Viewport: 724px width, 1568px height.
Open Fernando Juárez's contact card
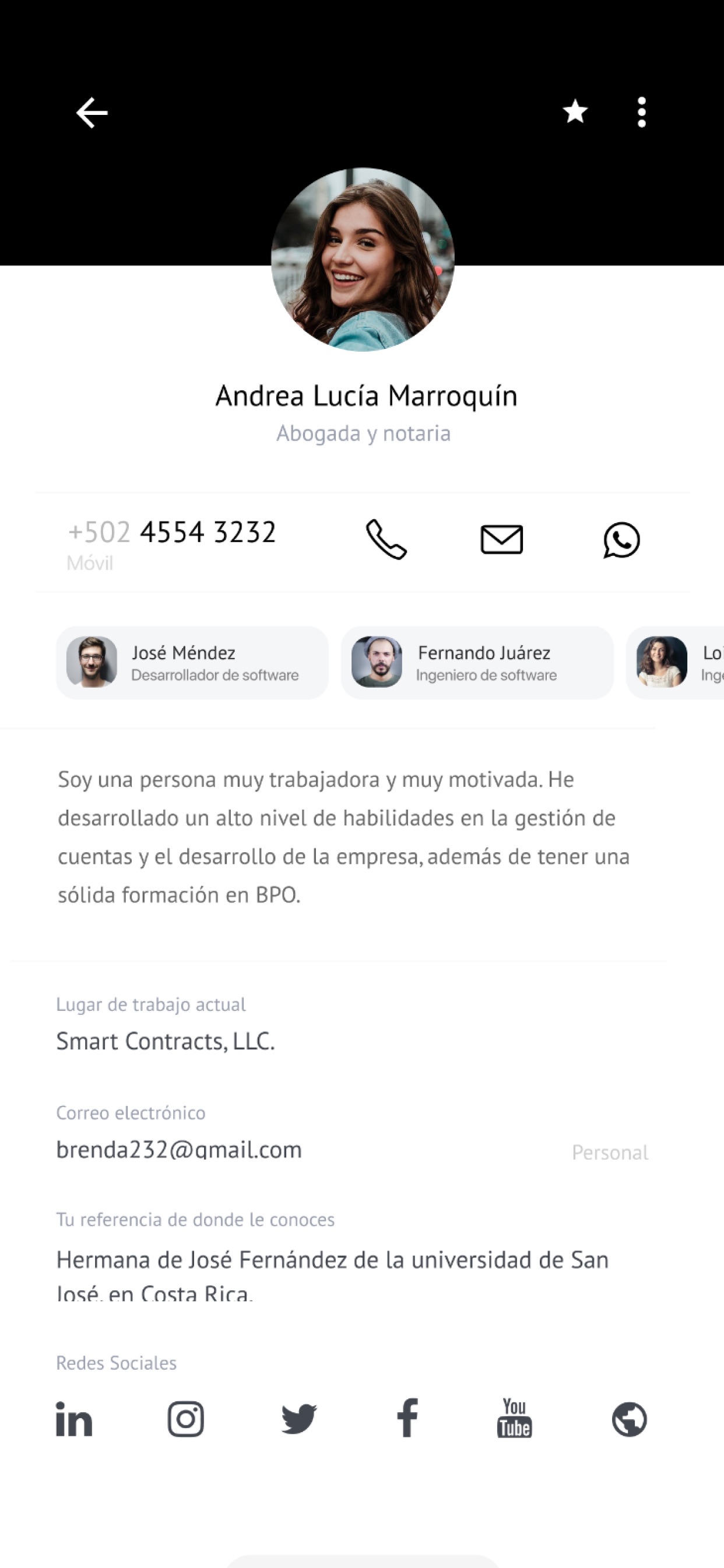tap(477, 663)
